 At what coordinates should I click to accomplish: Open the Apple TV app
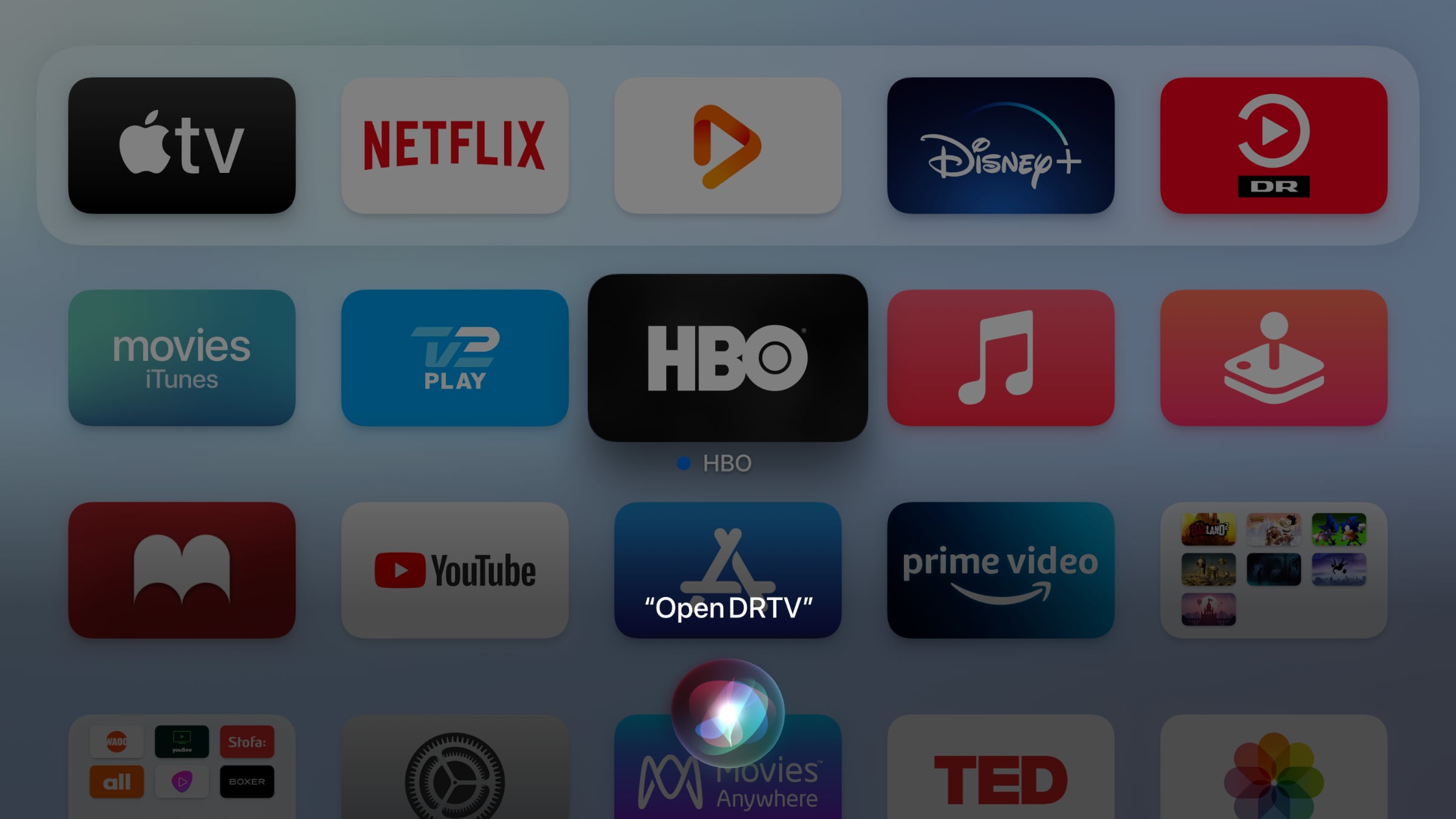(x=181, y=145)
